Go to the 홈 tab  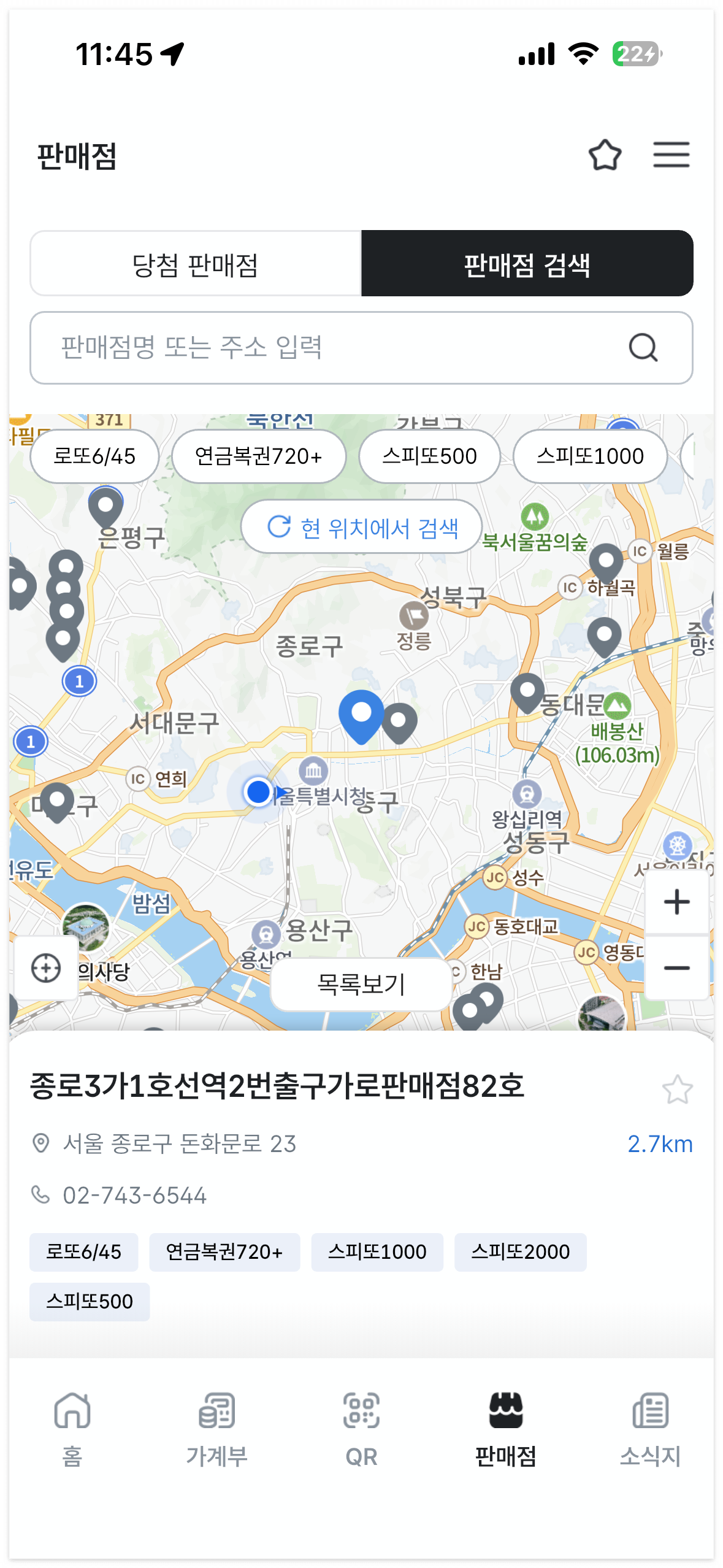(x=72, y=1428)
